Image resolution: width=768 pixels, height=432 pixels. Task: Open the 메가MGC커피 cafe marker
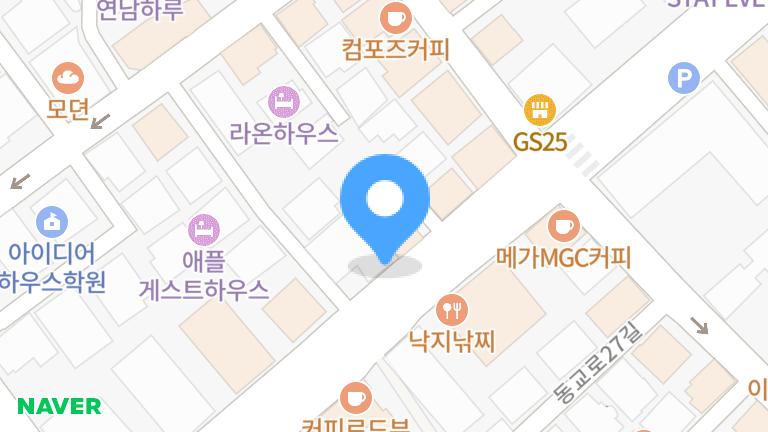[564, 224]
